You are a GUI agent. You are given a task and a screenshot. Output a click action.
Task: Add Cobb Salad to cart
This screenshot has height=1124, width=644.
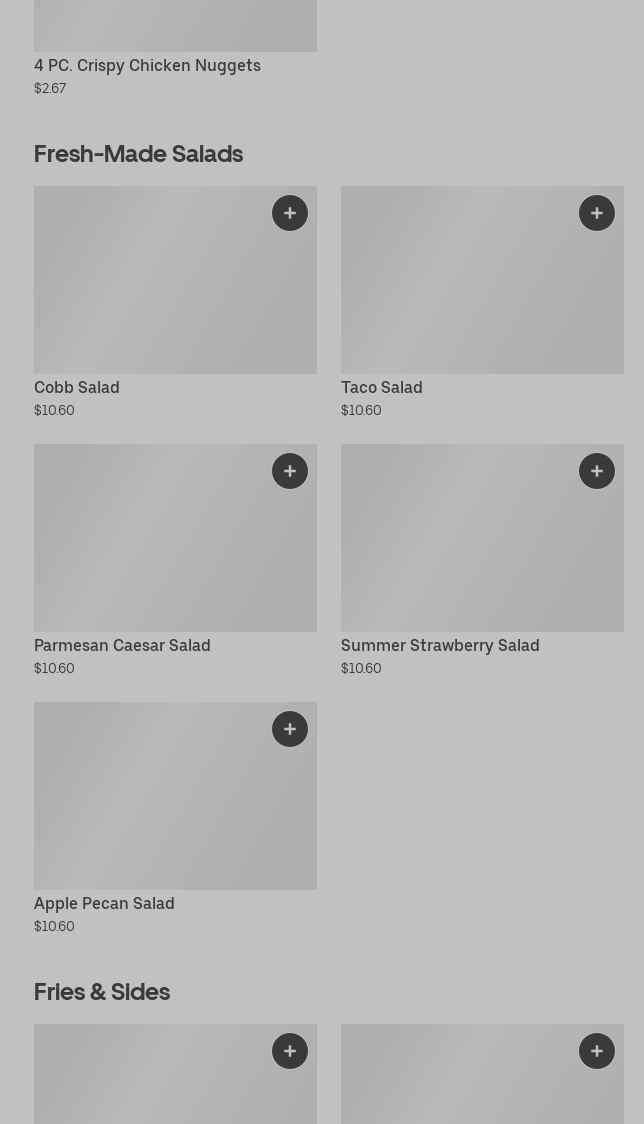[x=290, y=213]
